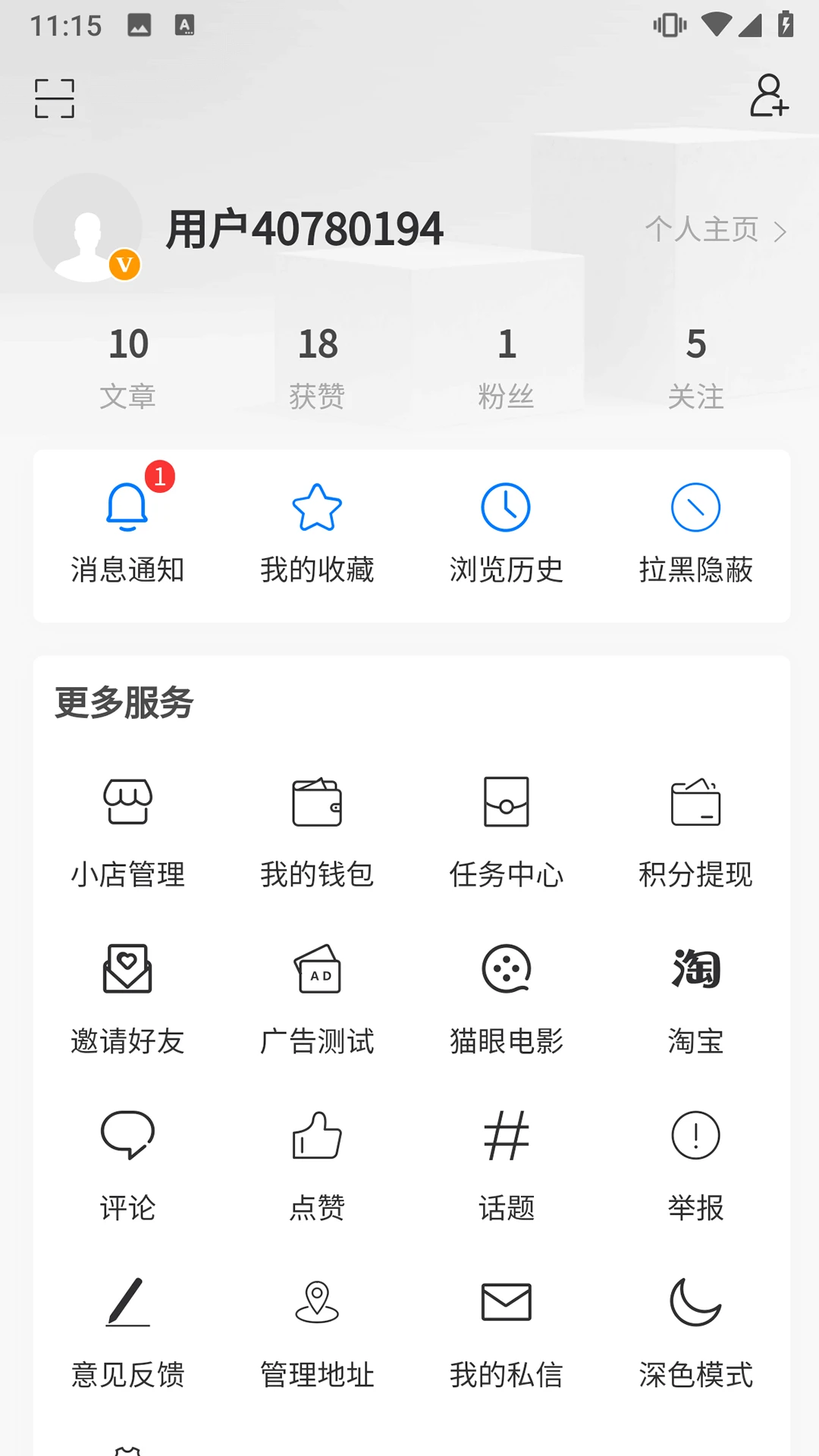Image resolution: width=819 pixels, height=1456 pixels.
Task: Select 邀请好友 invite friends
Action: click(x=127, y=999)
